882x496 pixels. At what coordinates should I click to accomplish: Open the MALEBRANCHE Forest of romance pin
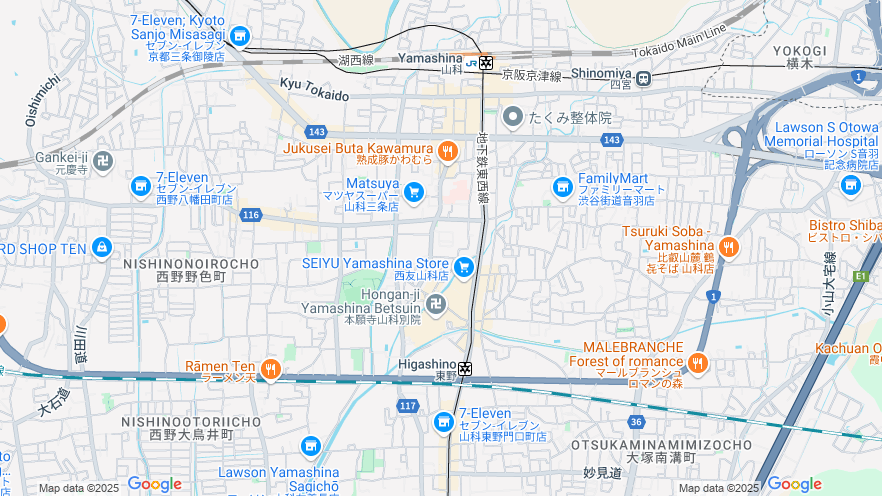click(x=698, y=363)
